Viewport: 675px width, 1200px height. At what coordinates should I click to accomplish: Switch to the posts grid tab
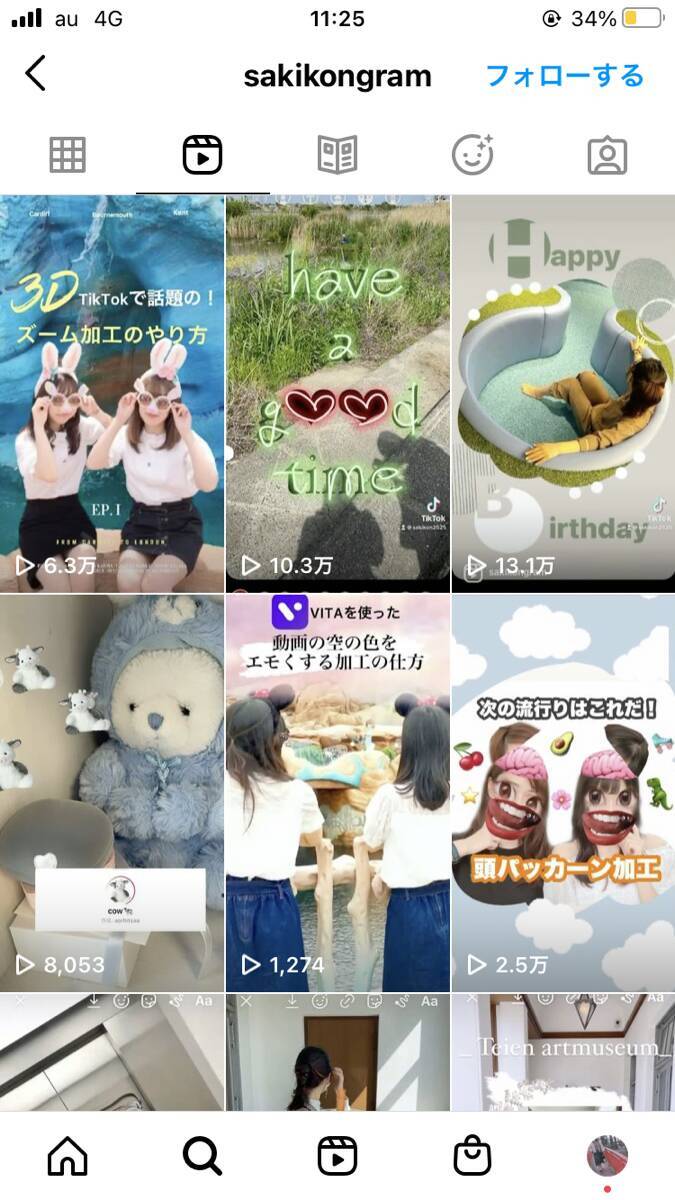67,155
